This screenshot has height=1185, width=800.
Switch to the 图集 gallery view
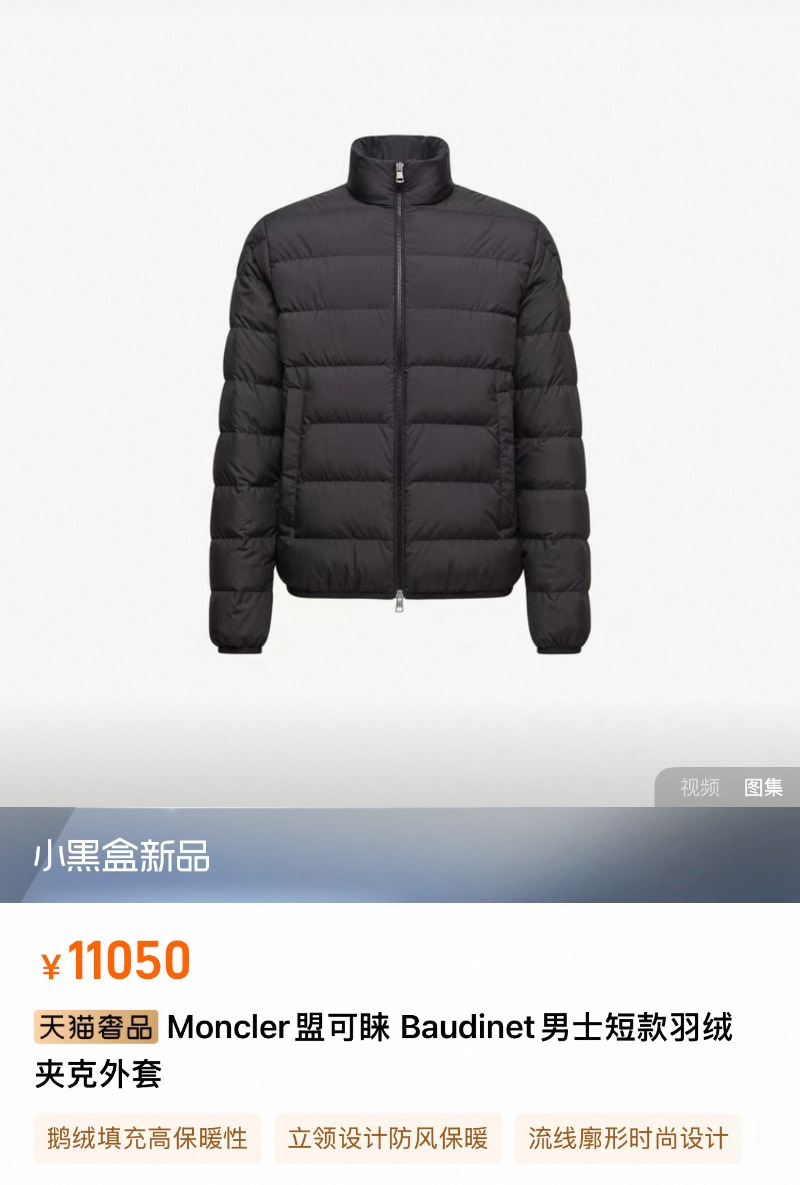coord(763,787)
